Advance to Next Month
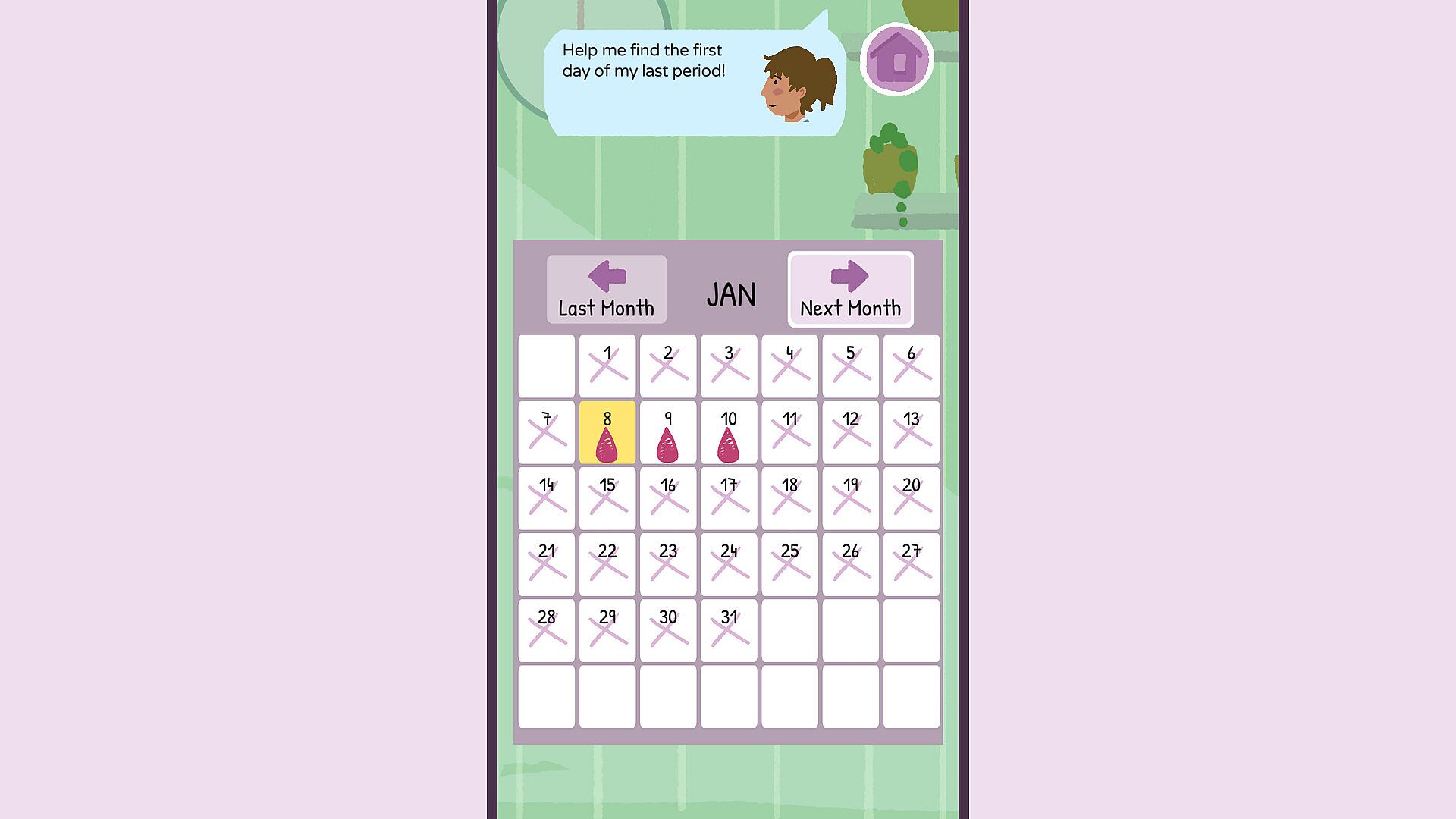 [850, 289]
